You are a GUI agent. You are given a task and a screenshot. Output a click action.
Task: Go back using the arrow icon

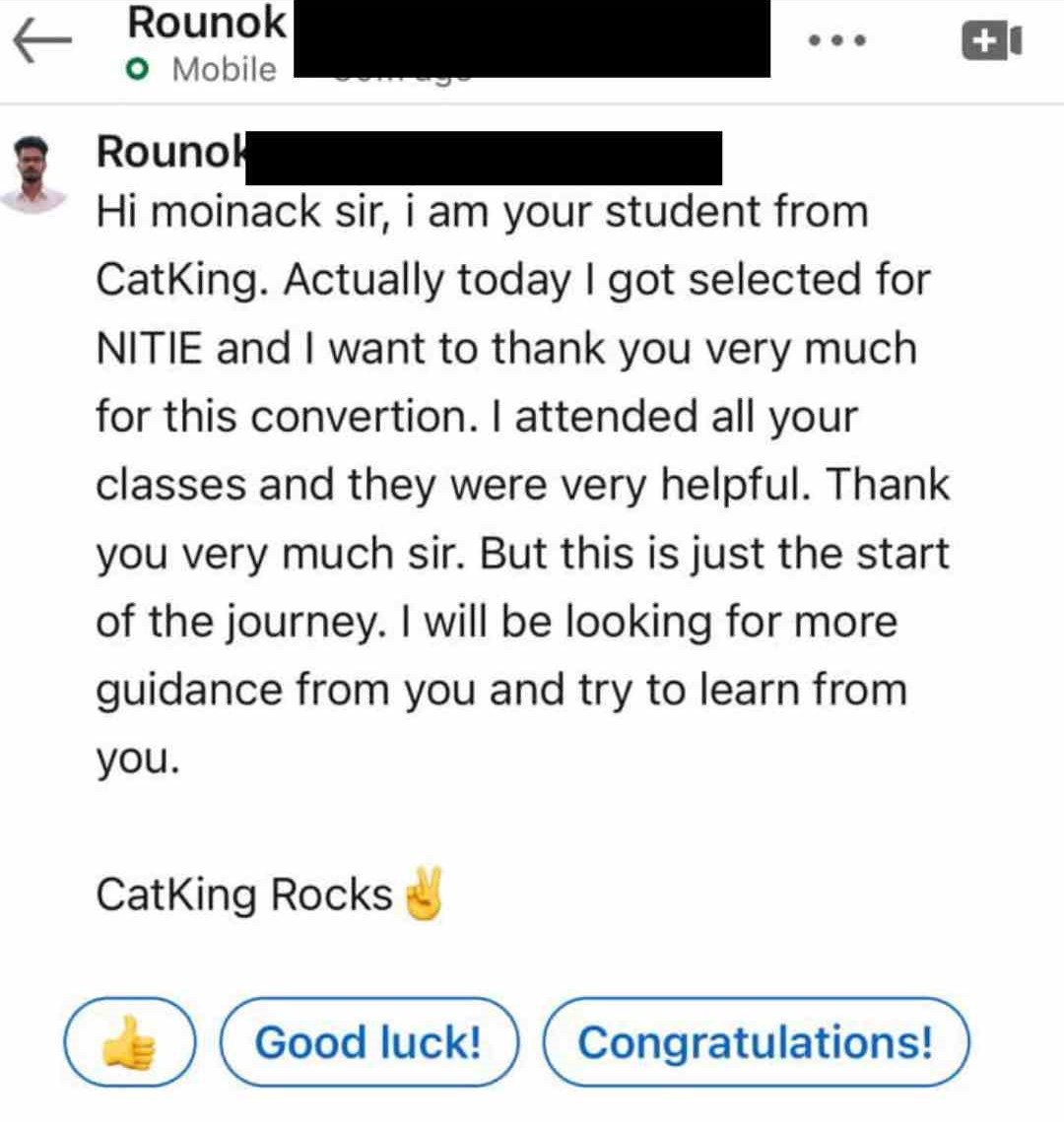41,41
